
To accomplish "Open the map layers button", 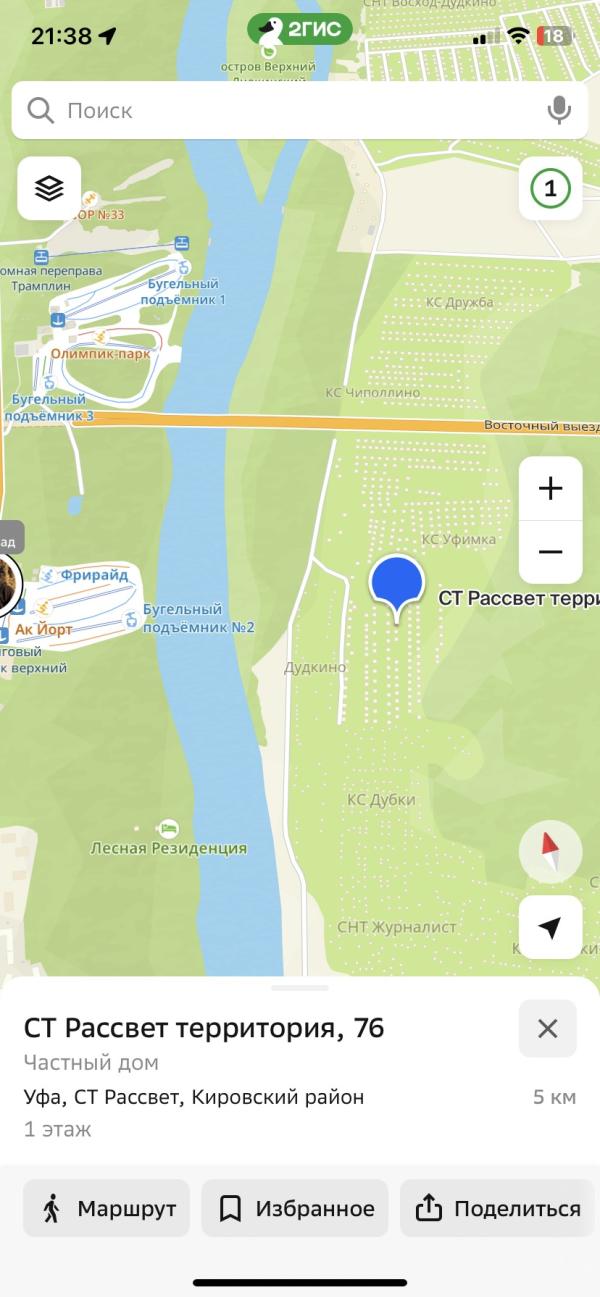I will (x=49, y=188).
